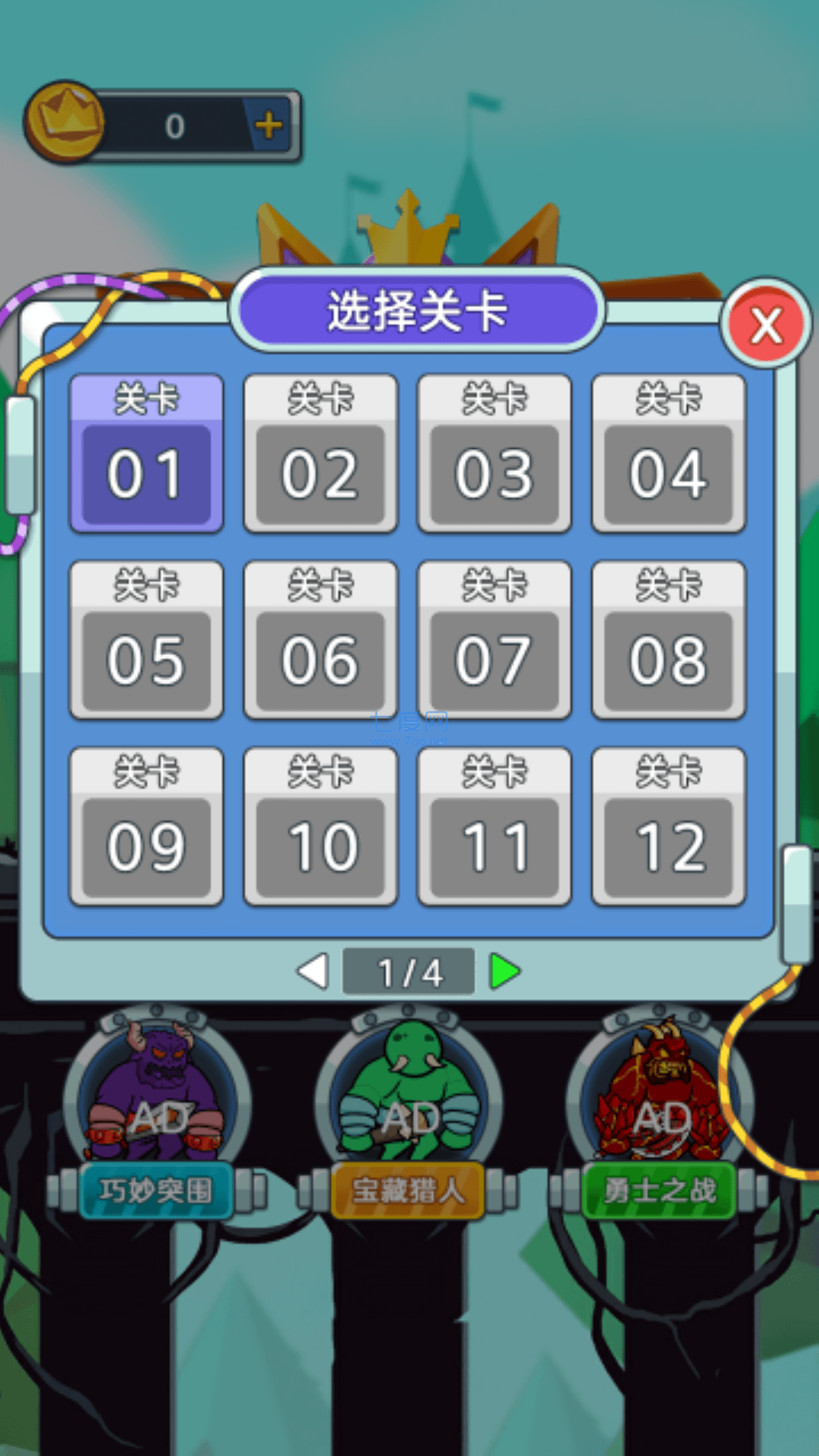Open level 08
819x1456 pixels.
[668, 642]
